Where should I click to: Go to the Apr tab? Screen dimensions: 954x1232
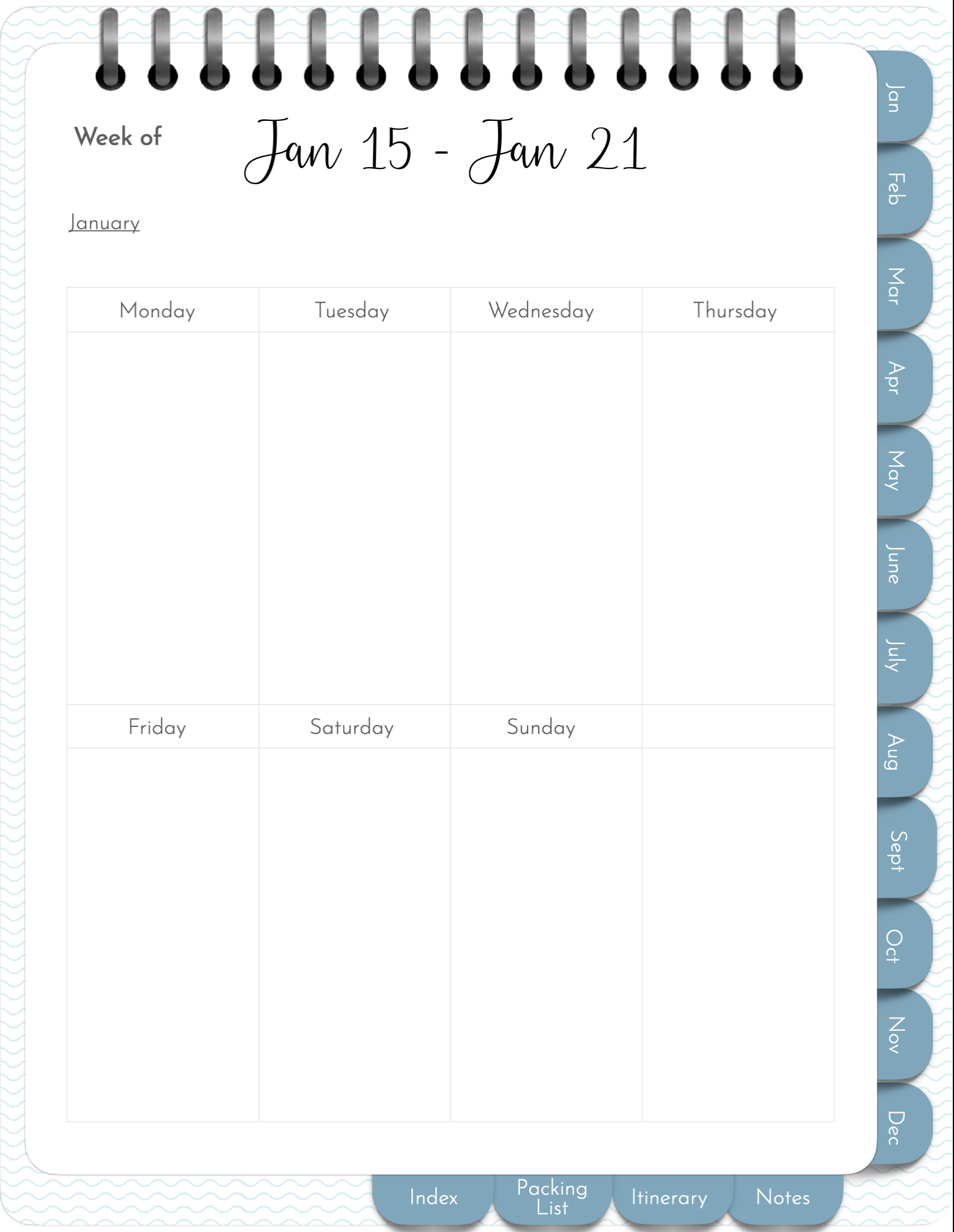[x=902, y=377]
